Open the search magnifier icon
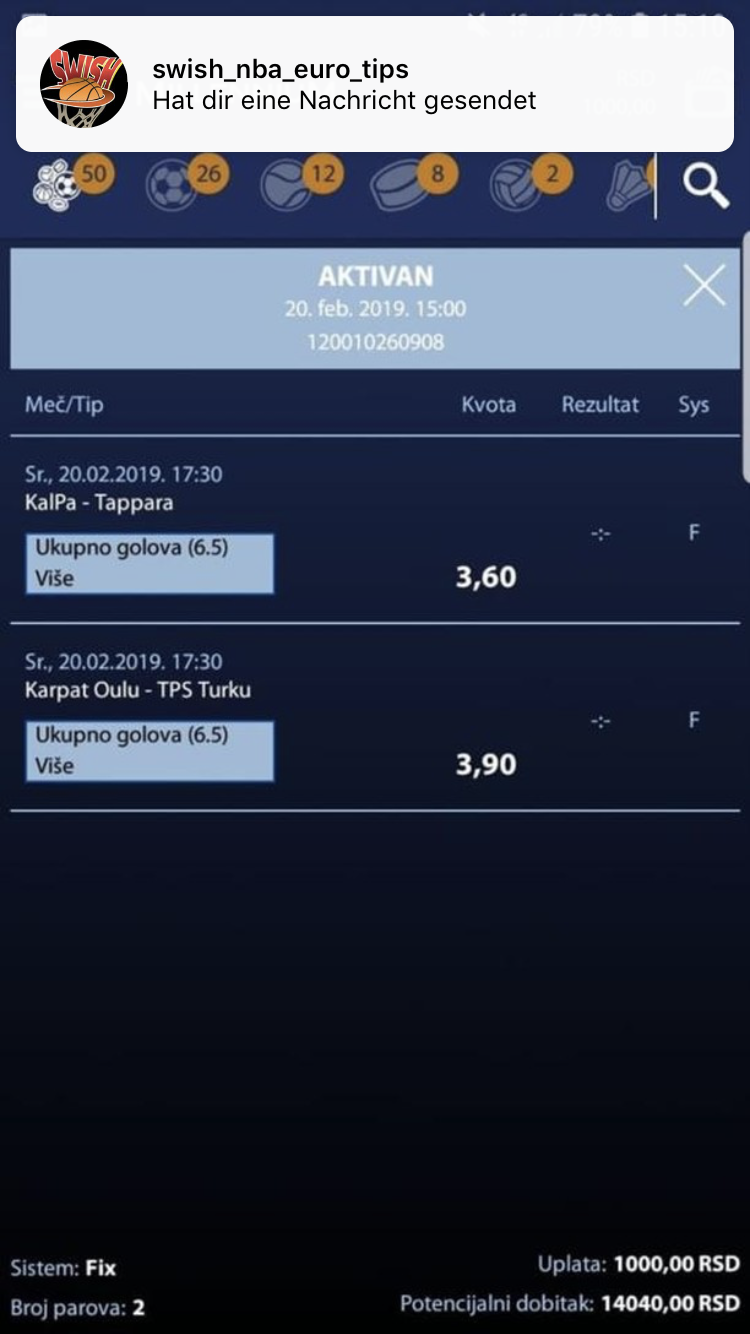The height and width of the screenshot is (1334, 750). (x=705, y=186)
